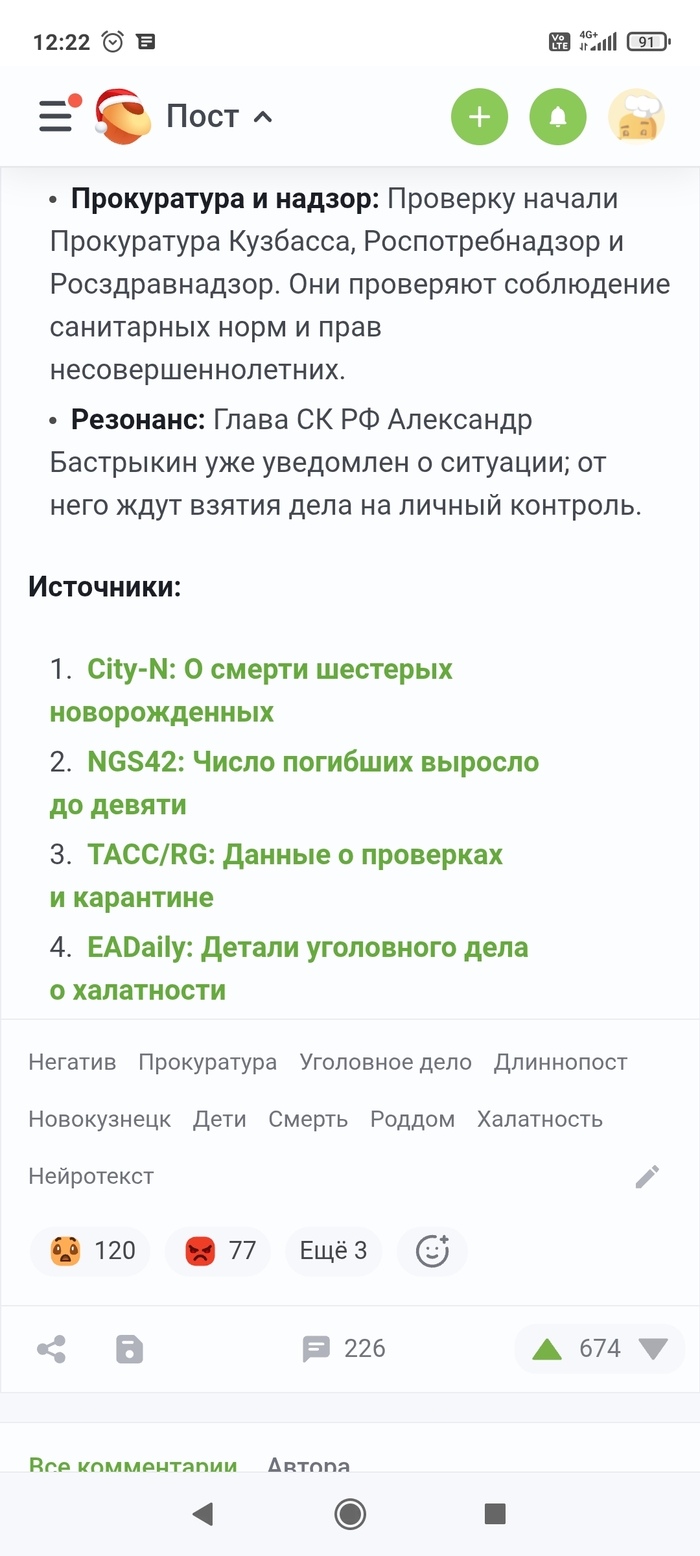Show Ещё 3 more reactions
Screen dimensions: 700x1556
coord(333,1251)
